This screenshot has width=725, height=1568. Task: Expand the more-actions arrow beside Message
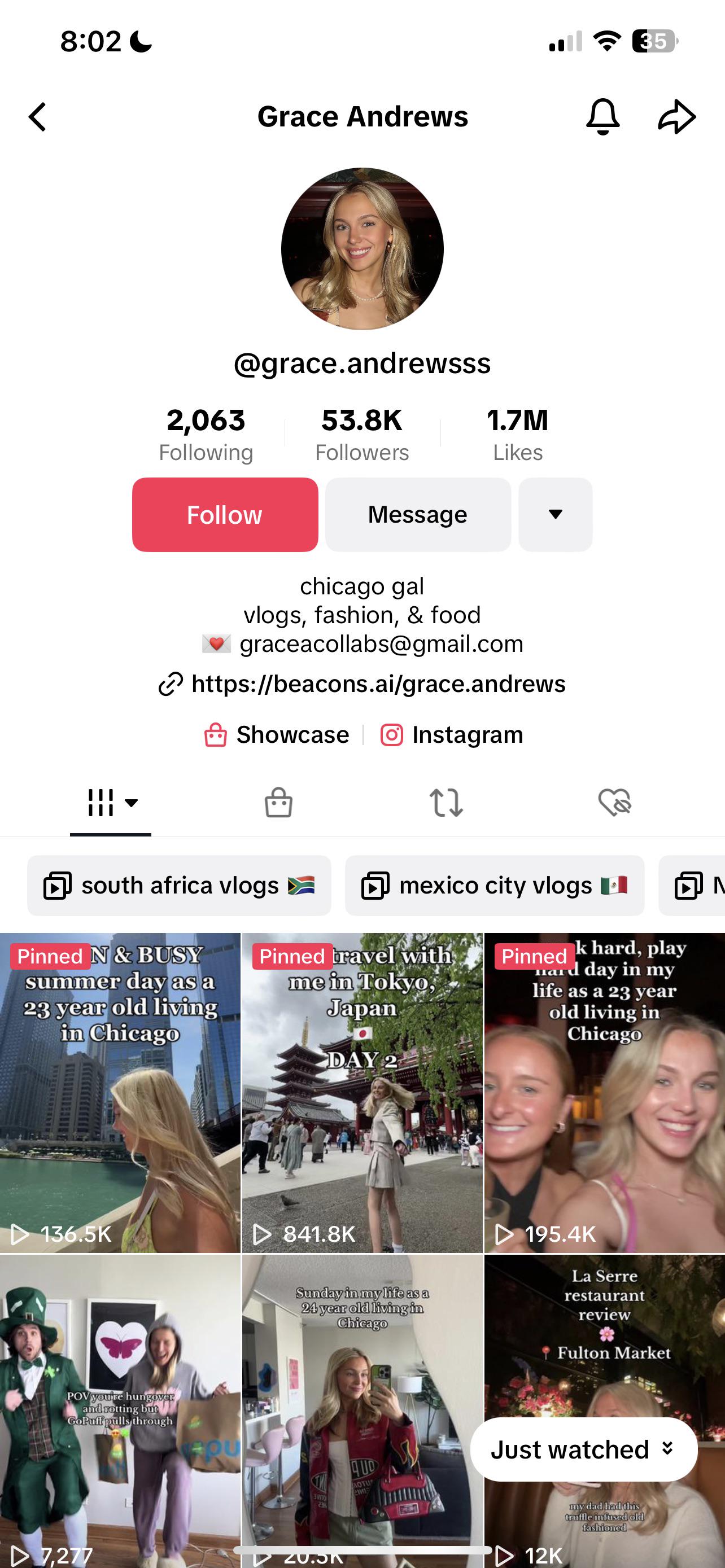(x=554, y=514)
